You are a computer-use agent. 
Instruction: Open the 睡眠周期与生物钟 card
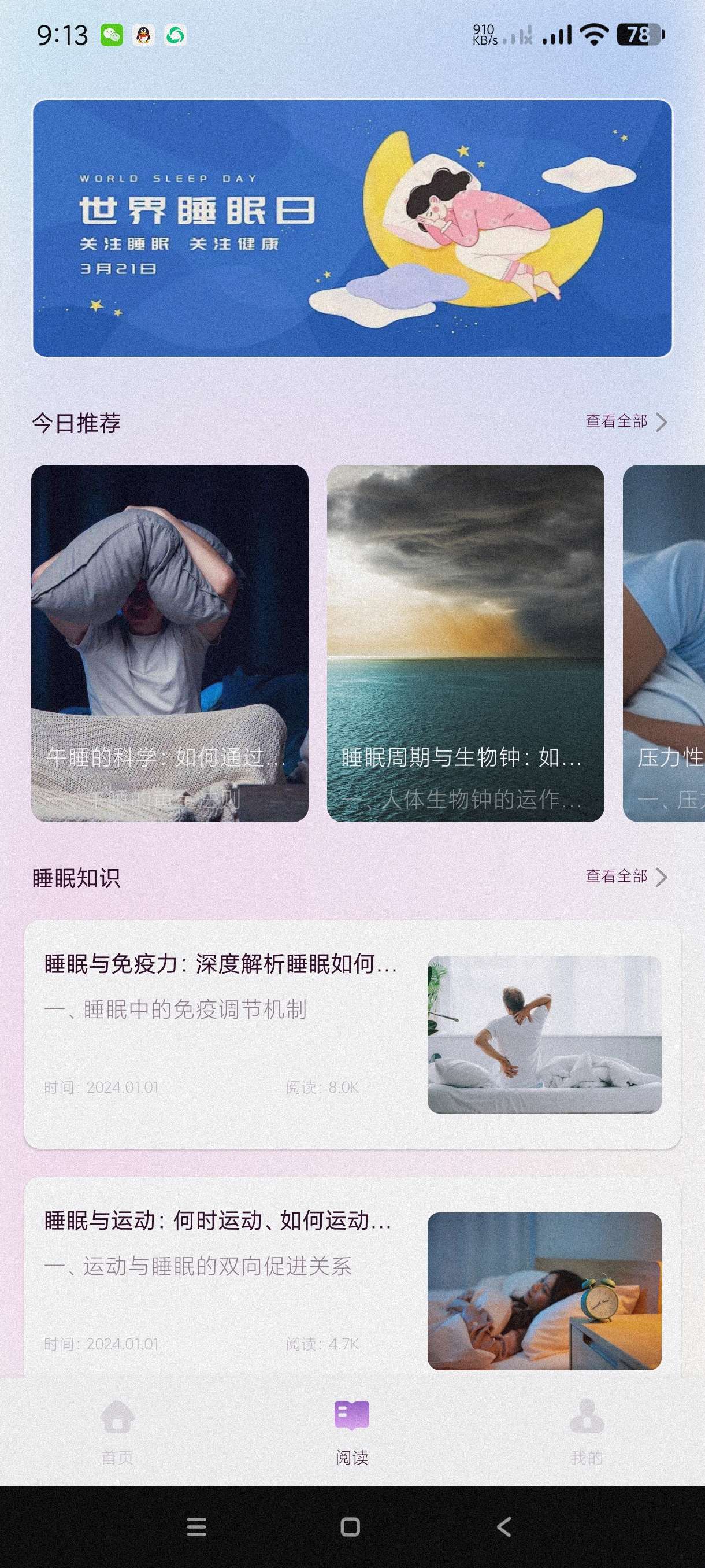tap(465, 643)
